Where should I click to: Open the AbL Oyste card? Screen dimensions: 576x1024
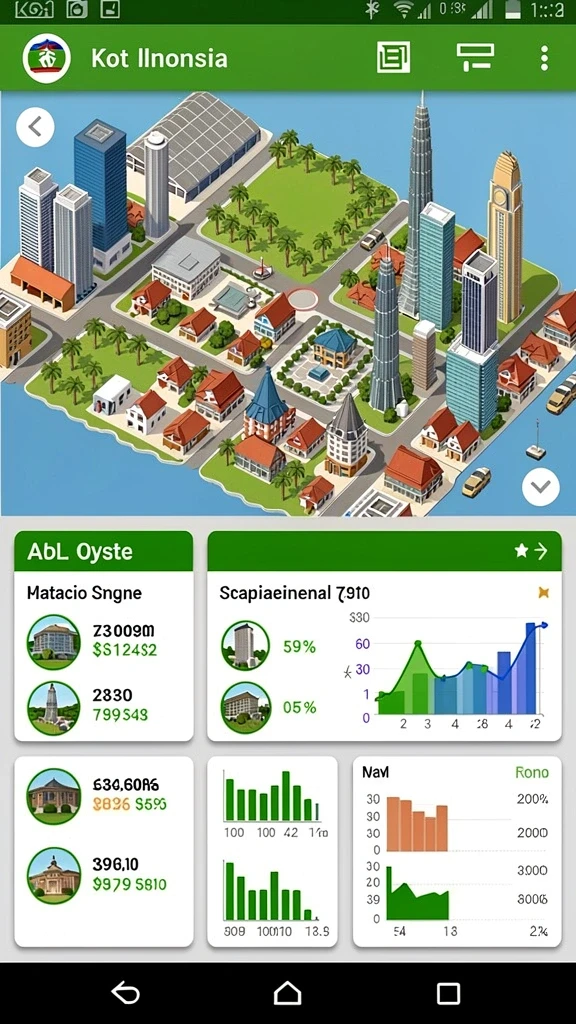click(x=104, y=551)
